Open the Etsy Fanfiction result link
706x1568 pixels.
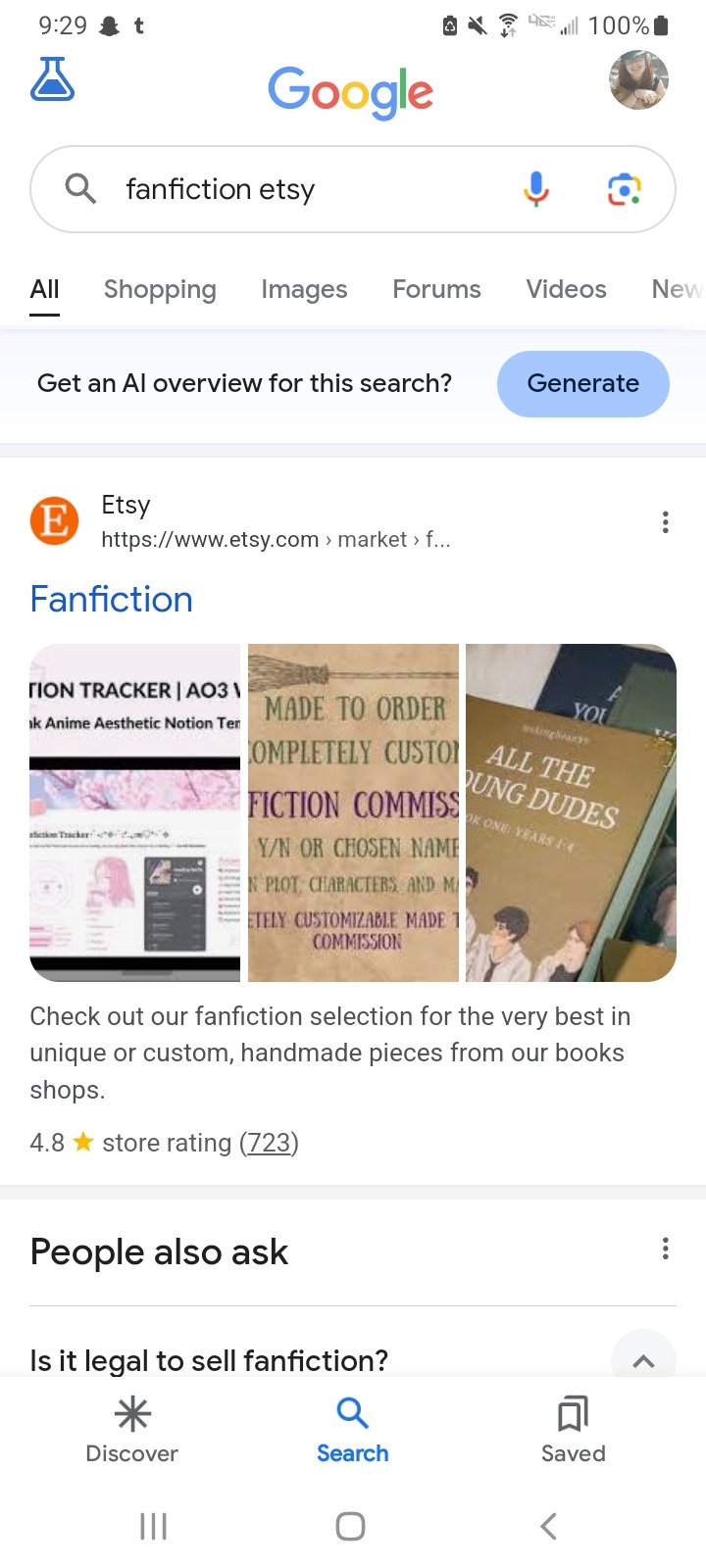(x=112, y=599)
